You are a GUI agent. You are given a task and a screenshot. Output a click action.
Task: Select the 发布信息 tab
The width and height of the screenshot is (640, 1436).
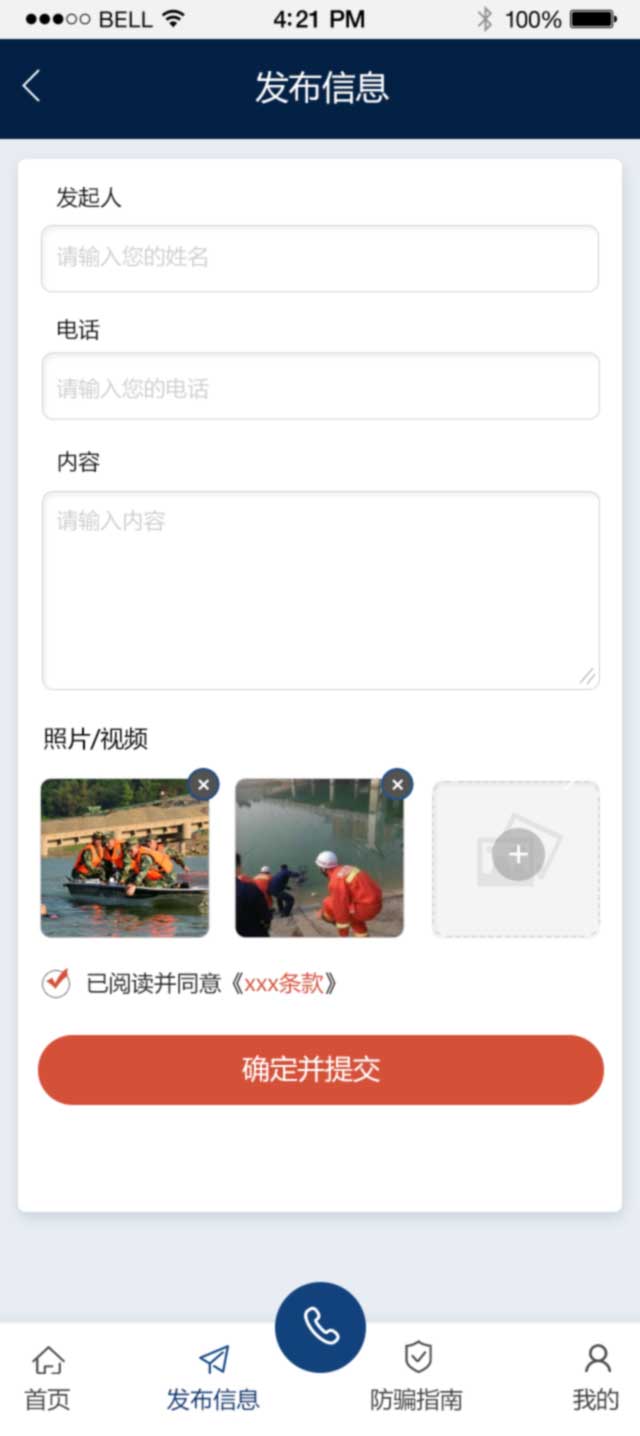(213, 1378)
